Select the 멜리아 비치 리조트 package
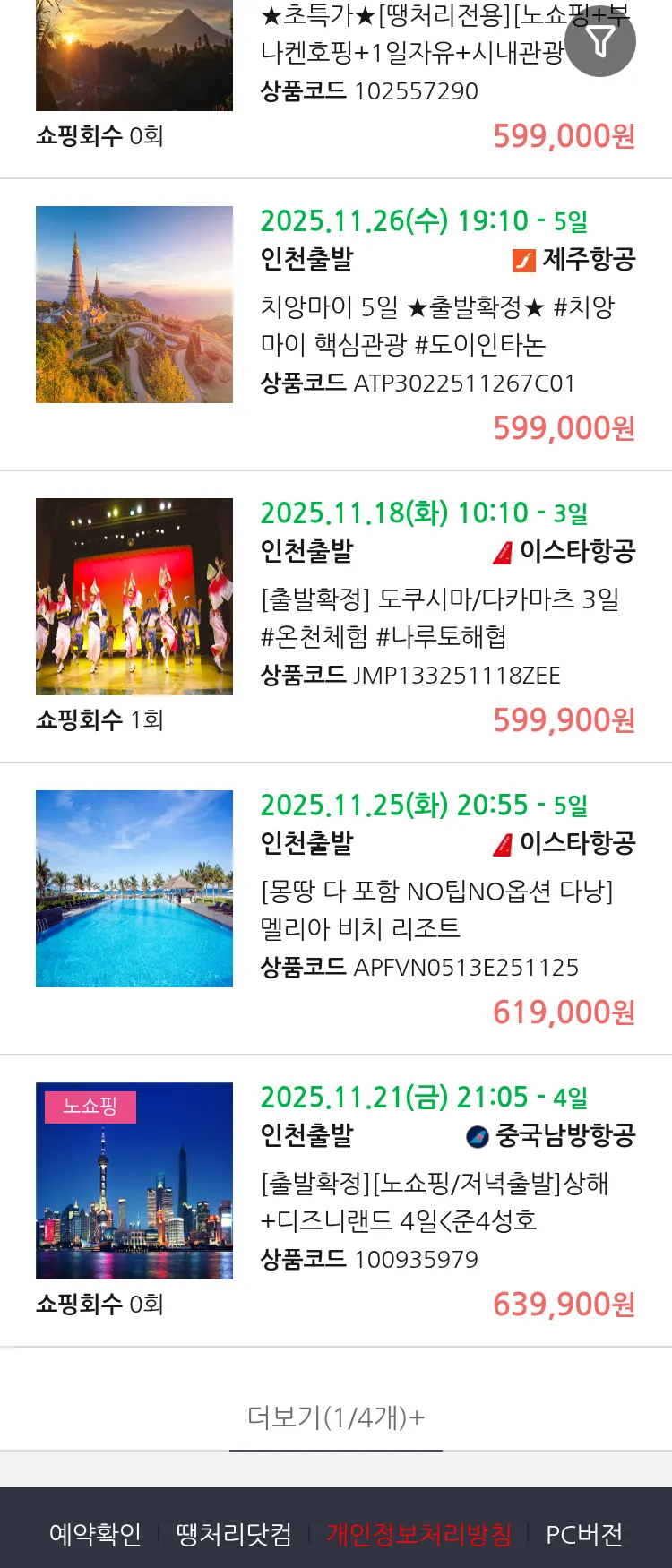 (x=437, y=909)
